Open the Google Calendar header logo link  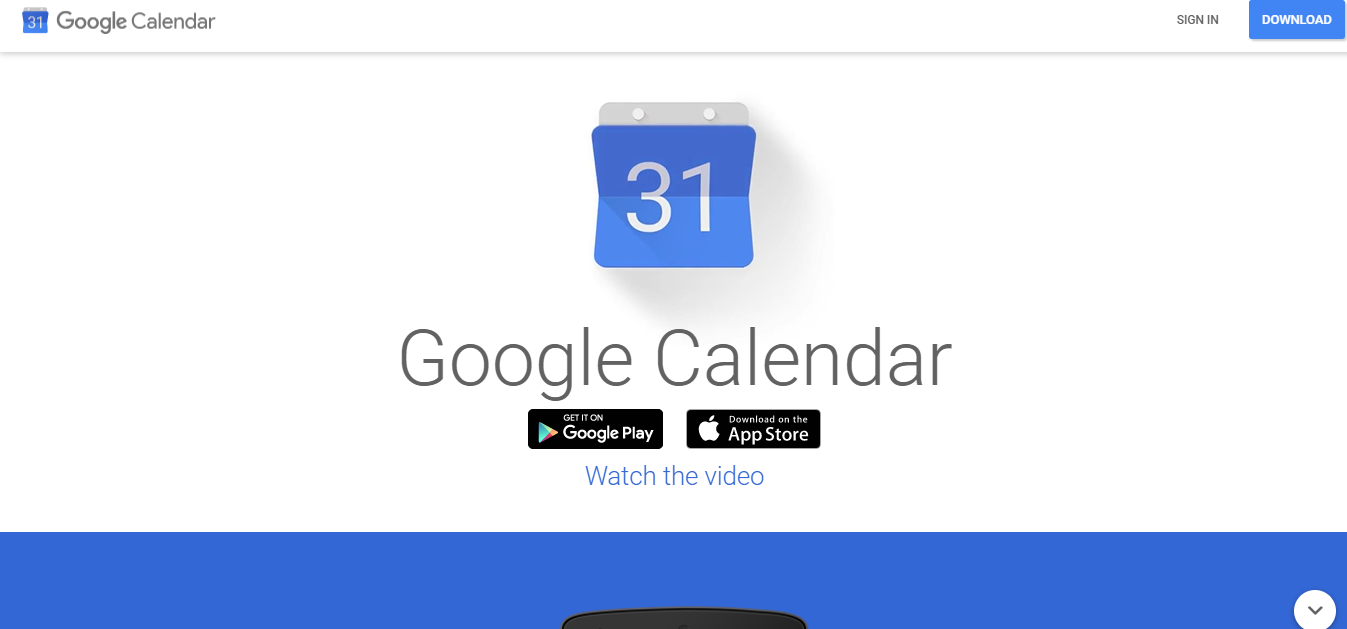pos(119,21)
